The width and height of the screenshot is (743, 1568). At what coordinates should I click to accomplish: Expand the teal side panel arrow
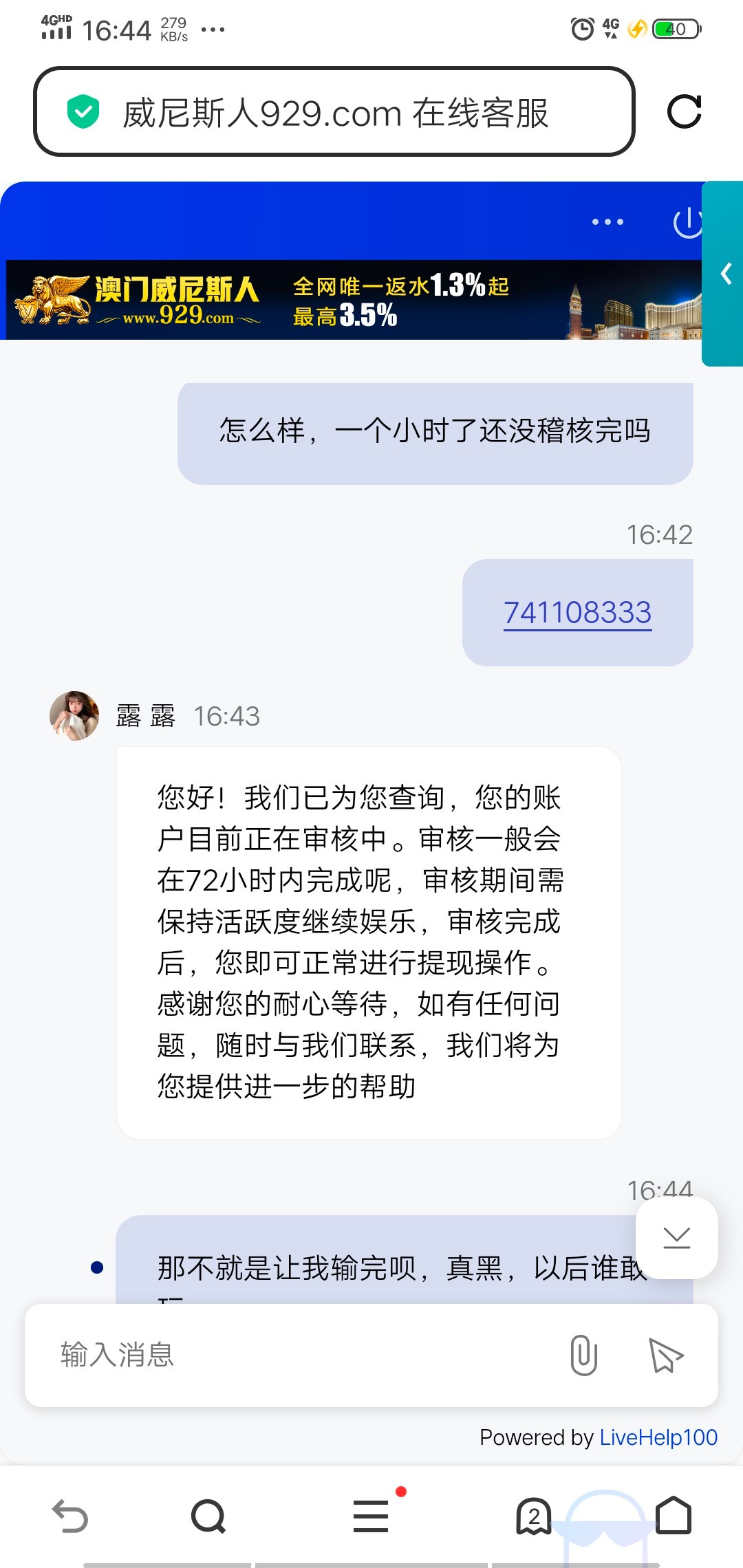pyautogui.click(x=725, y=274)
